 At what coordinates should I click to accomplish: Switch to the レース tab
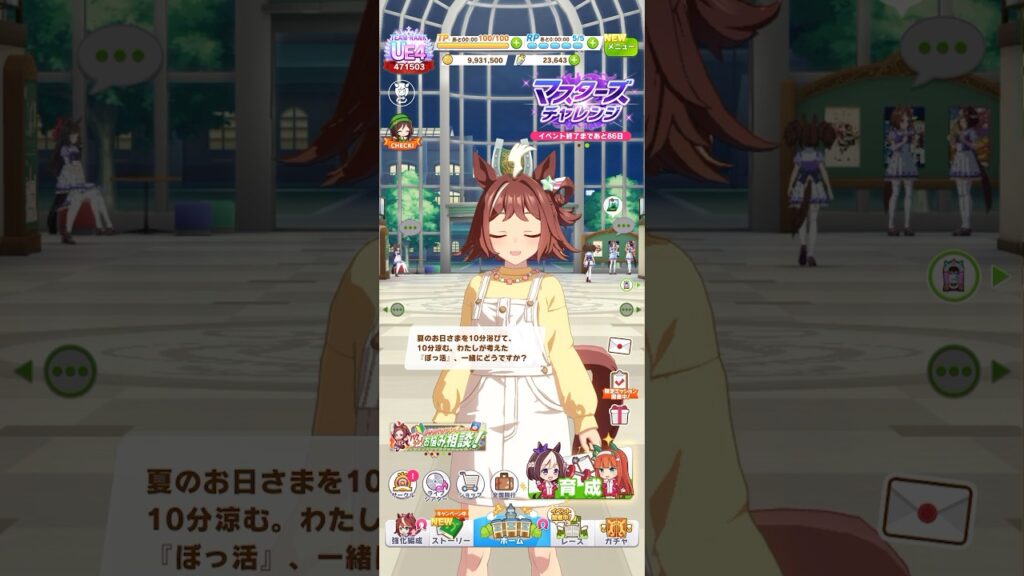(570, 528)
